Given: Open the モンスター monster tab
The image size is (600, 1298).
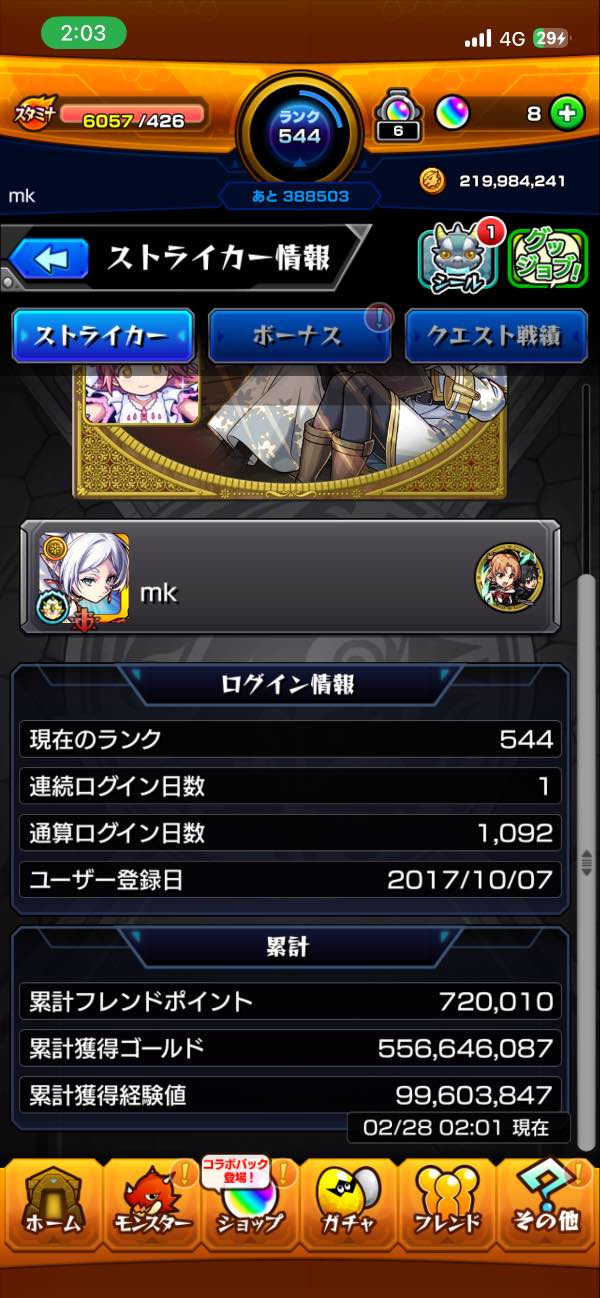Looking at the screenshot, I should tap(150, 1205).
